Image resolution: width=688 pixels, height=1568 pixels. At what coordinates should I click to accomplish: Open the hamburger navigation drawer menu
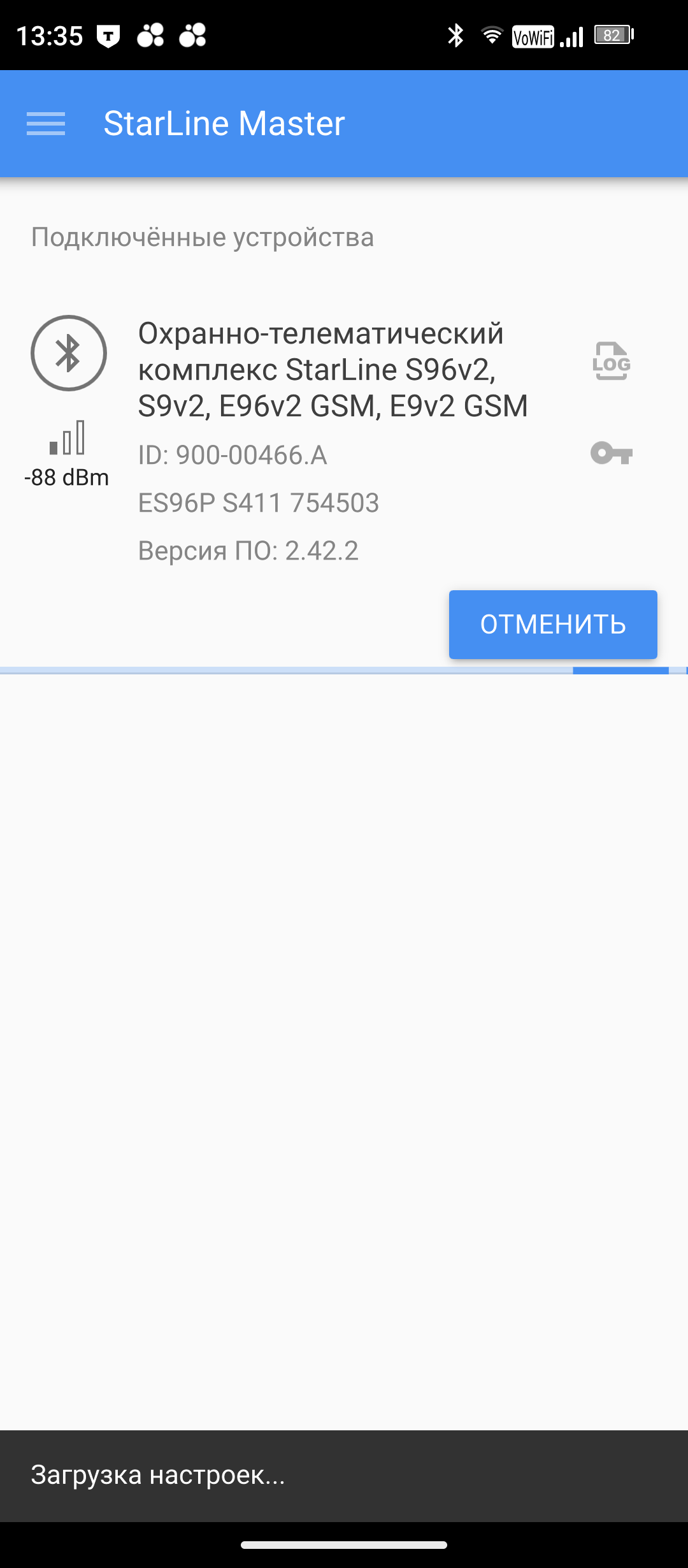[x=46, y=124]
